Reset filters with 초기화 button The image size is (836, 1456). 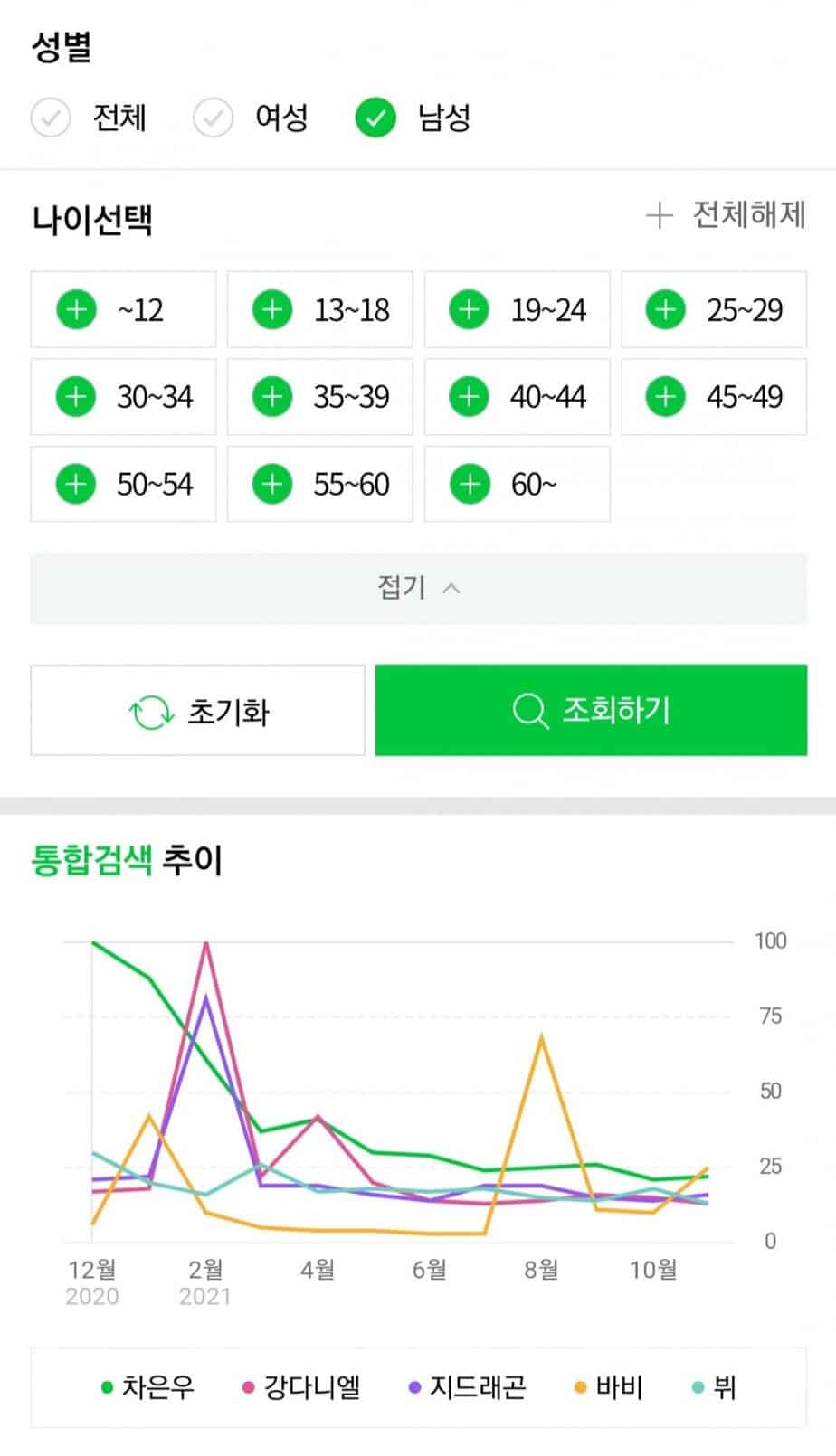[x=197, y=711]
